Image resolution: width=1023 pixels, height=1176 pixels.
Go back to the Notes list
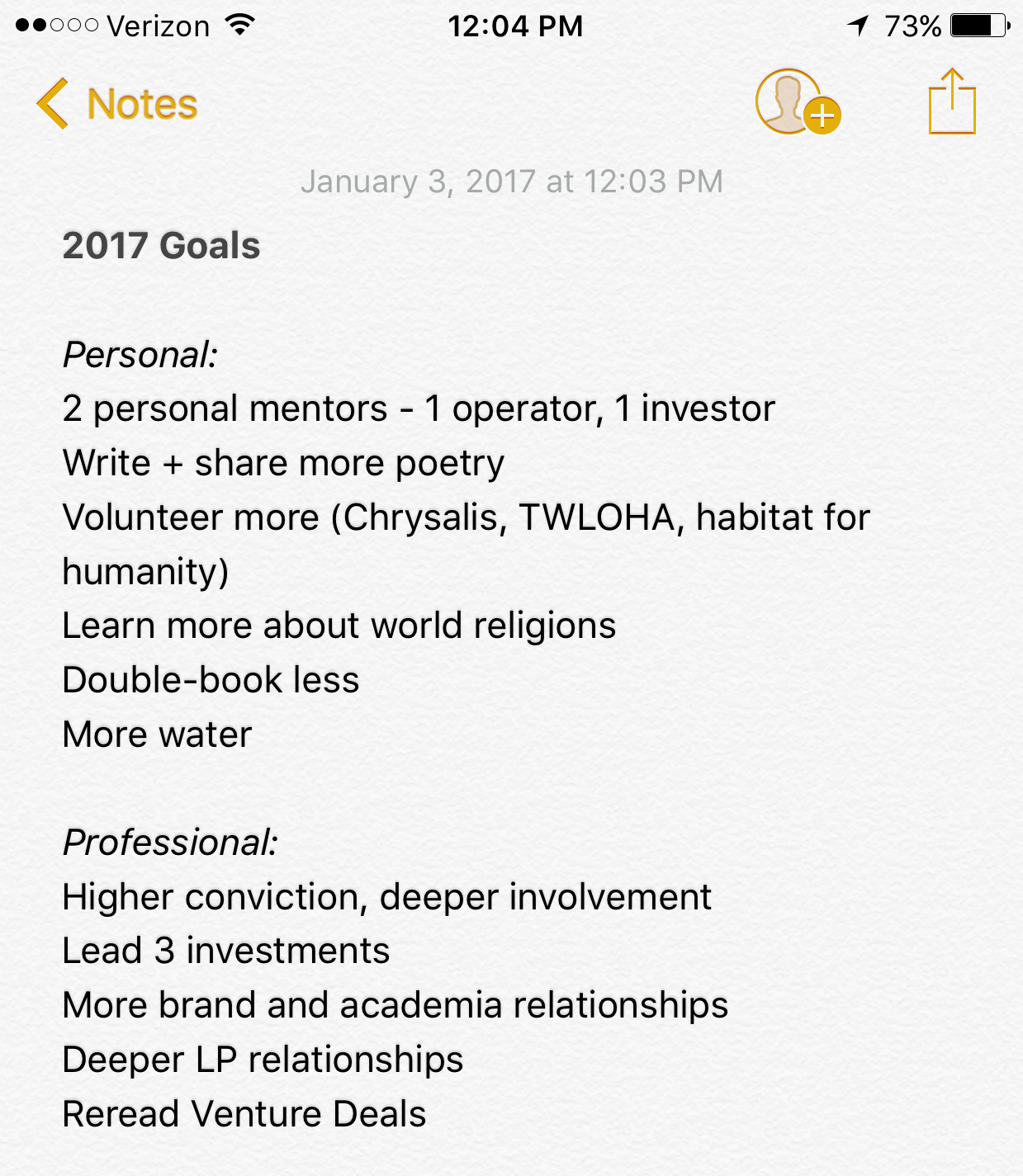[117, 105]
